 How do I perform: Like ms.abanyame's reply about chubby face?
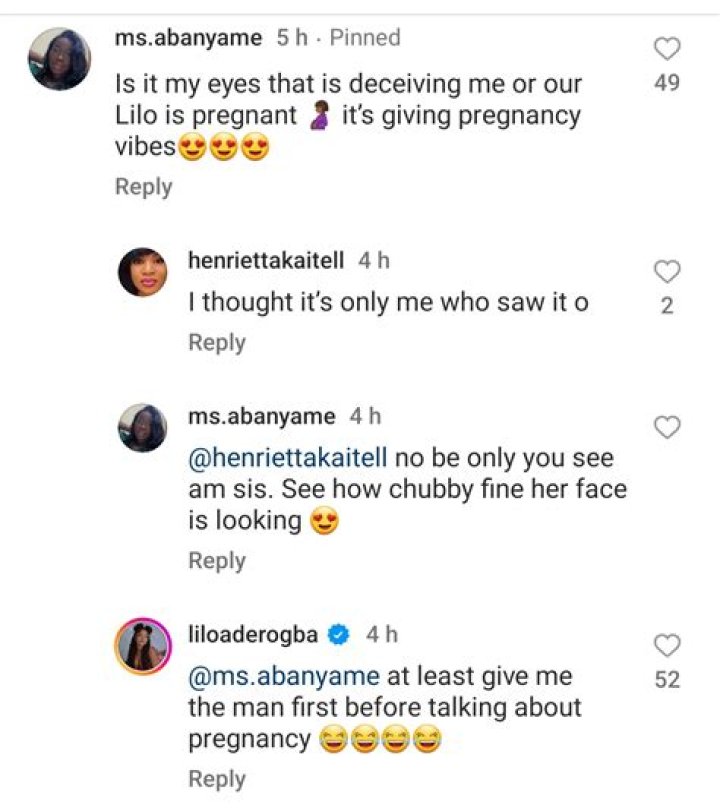click(x=666, y=427)
